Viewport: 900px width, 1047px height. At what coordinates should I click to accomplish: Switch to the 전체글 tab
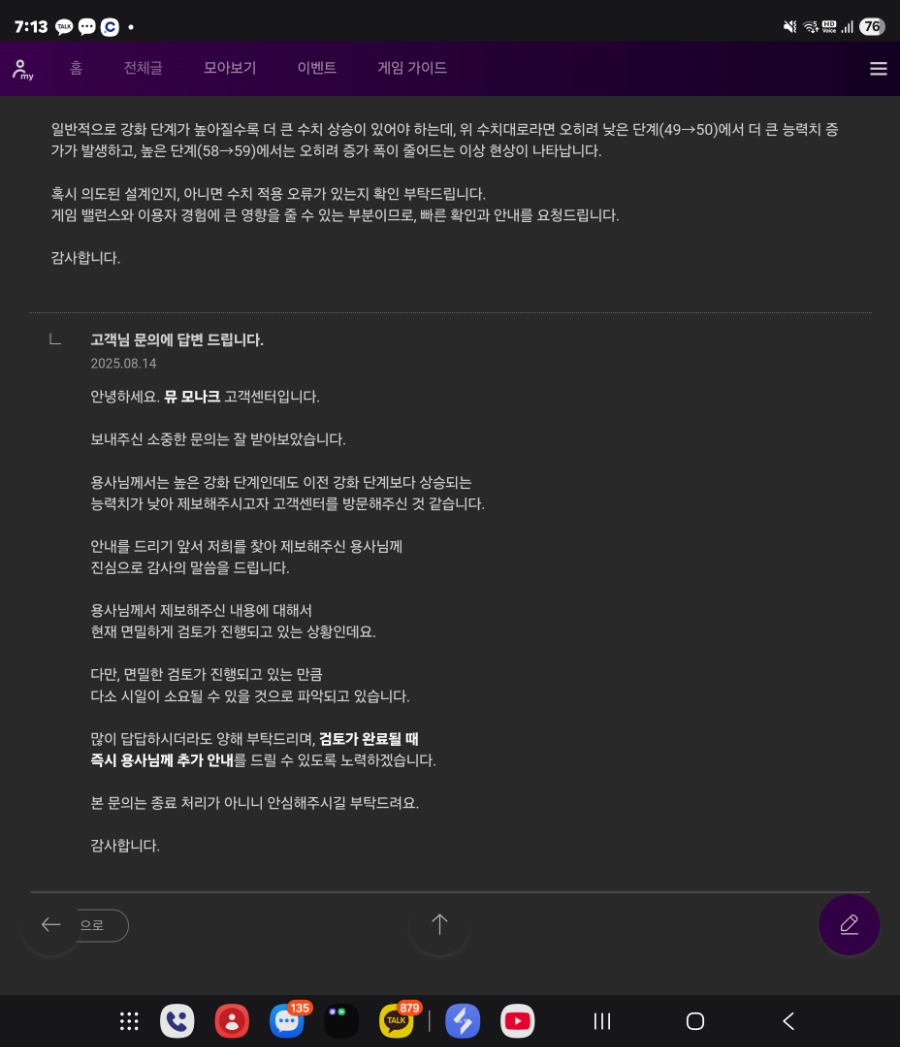pos(143,68)
